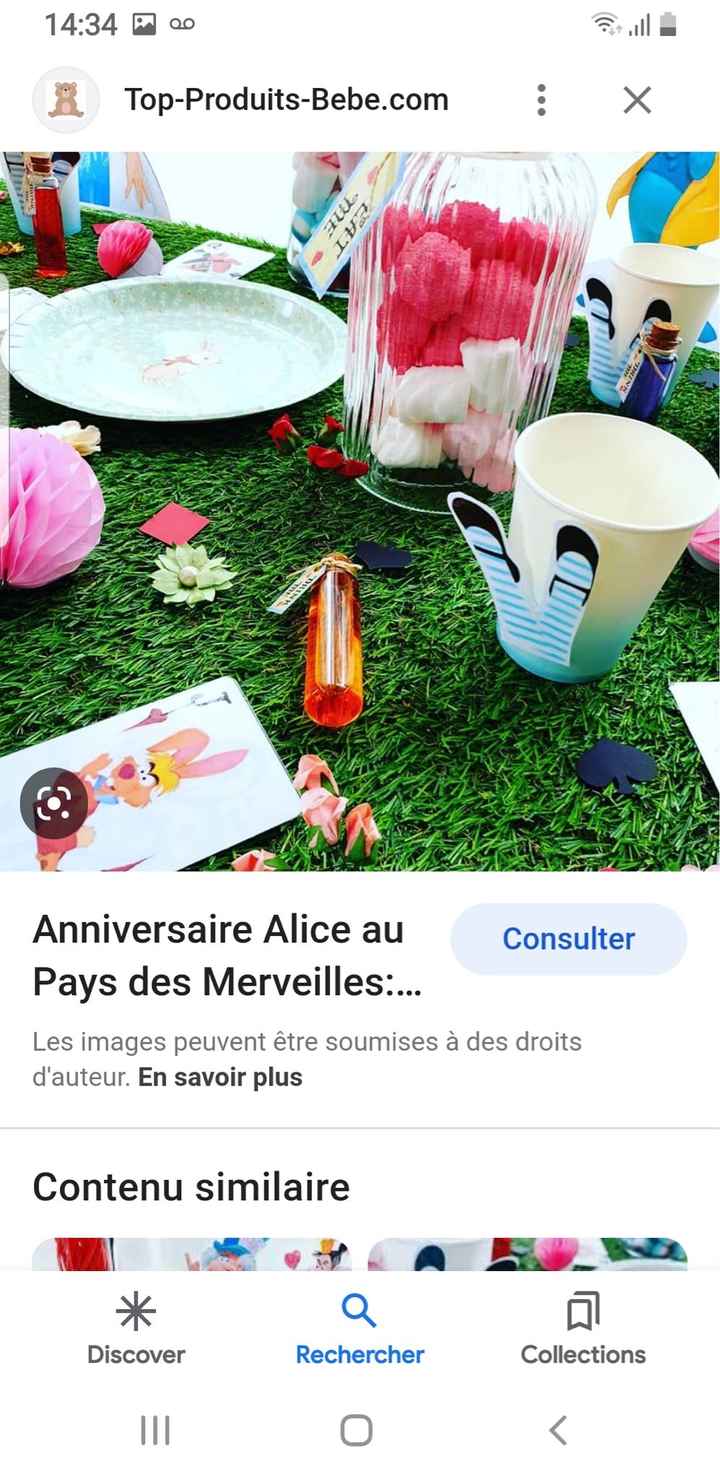720x1478 pixels.
Task: Go to the home screen
Action: [356, 1430]
